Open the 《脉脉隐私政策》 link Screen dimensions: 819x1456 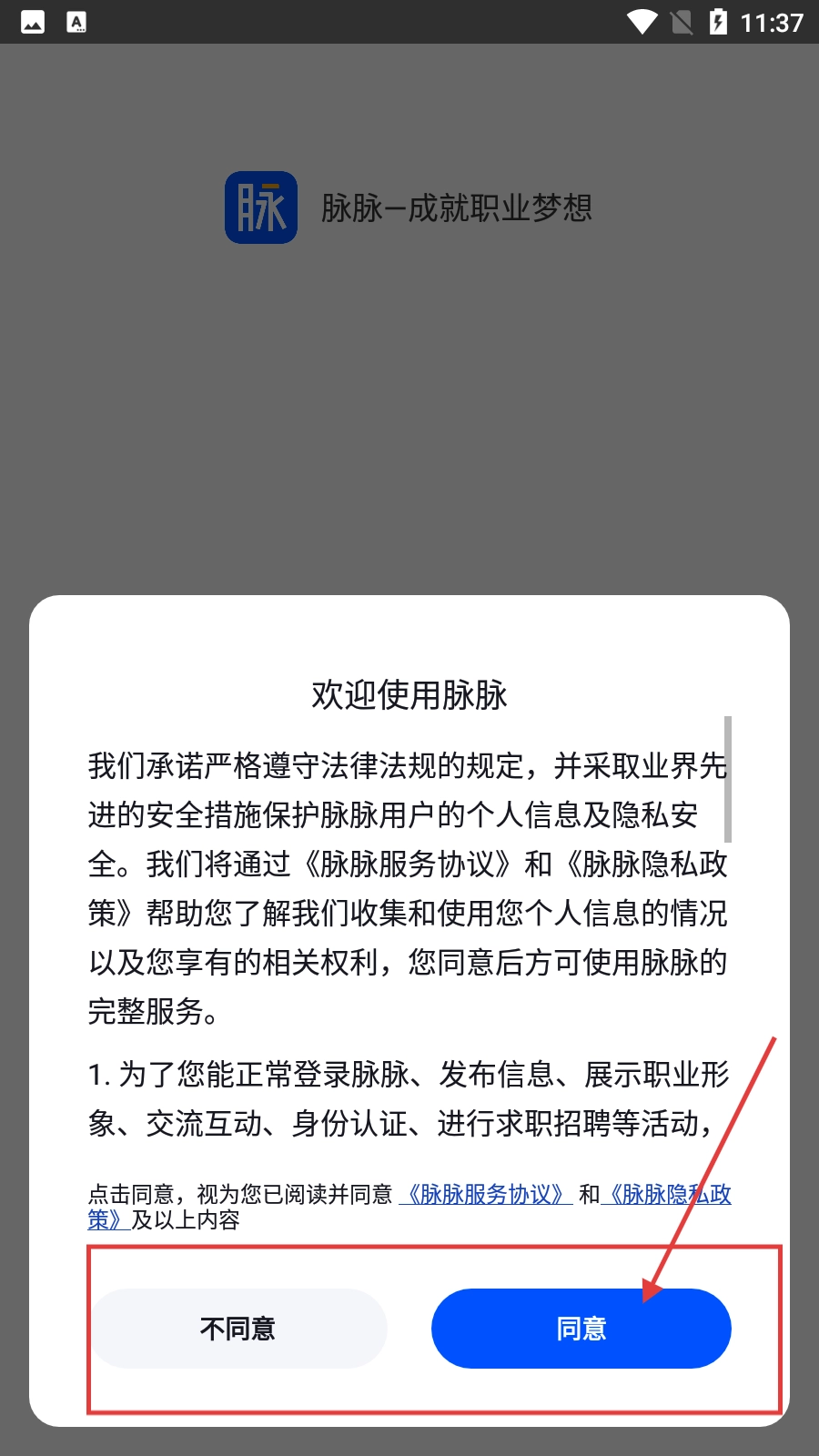click(667, 1194)
